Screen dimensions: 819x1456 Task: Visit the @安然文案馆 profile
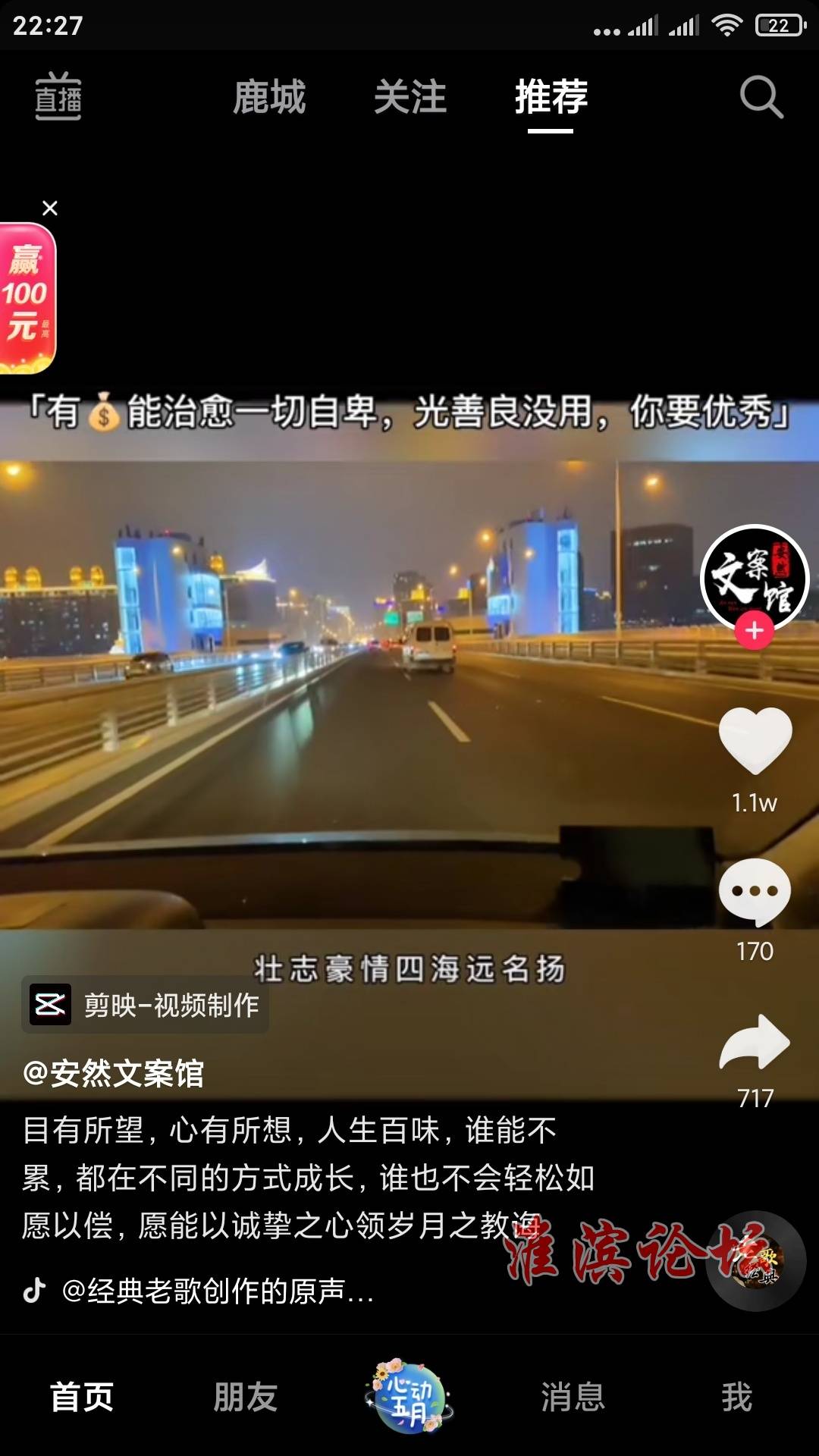click(114, 1074)
